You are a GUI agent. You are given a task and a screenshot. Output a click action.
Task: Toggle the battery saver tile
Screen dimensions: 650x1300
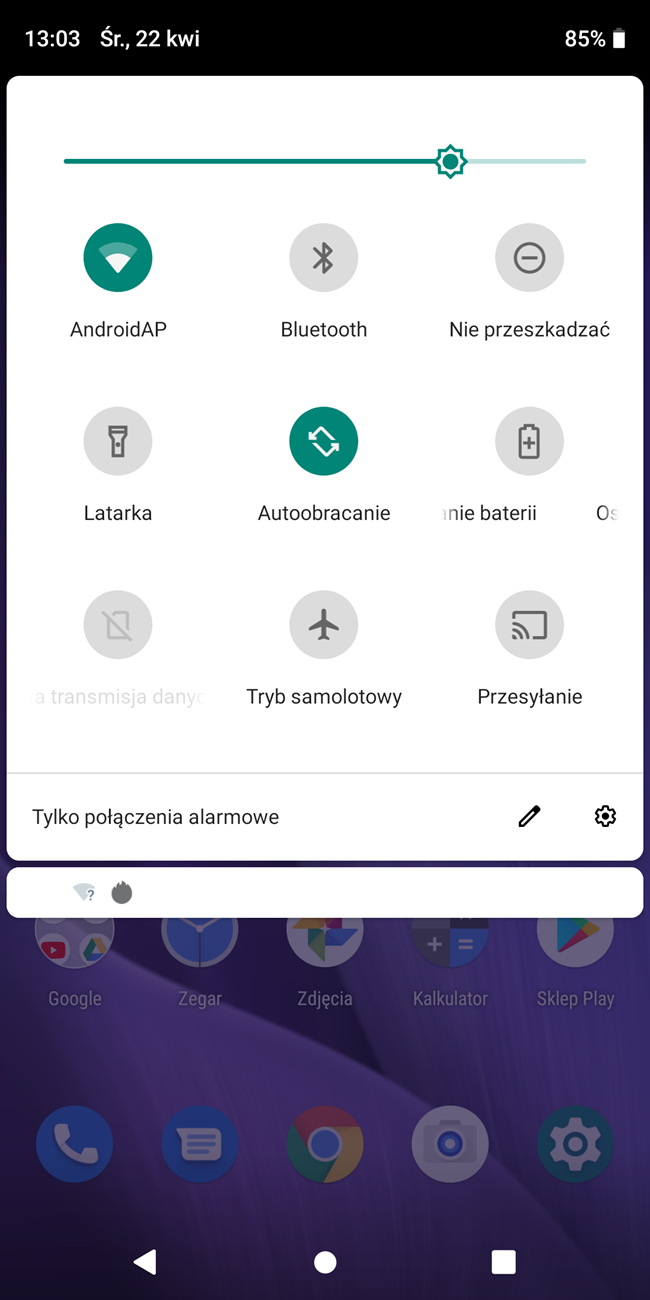pyautogui.click(x=529, y=441)
